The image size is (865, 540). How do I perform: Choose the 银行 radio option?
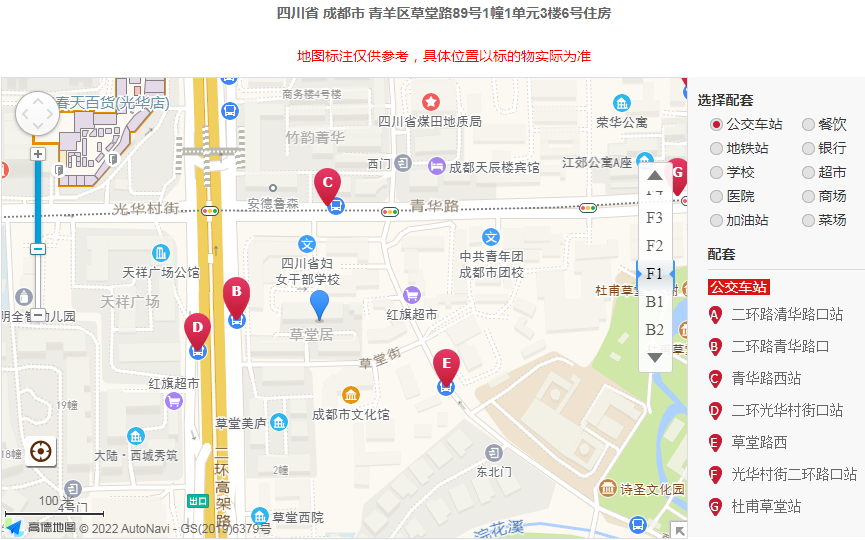click(808, 149)
